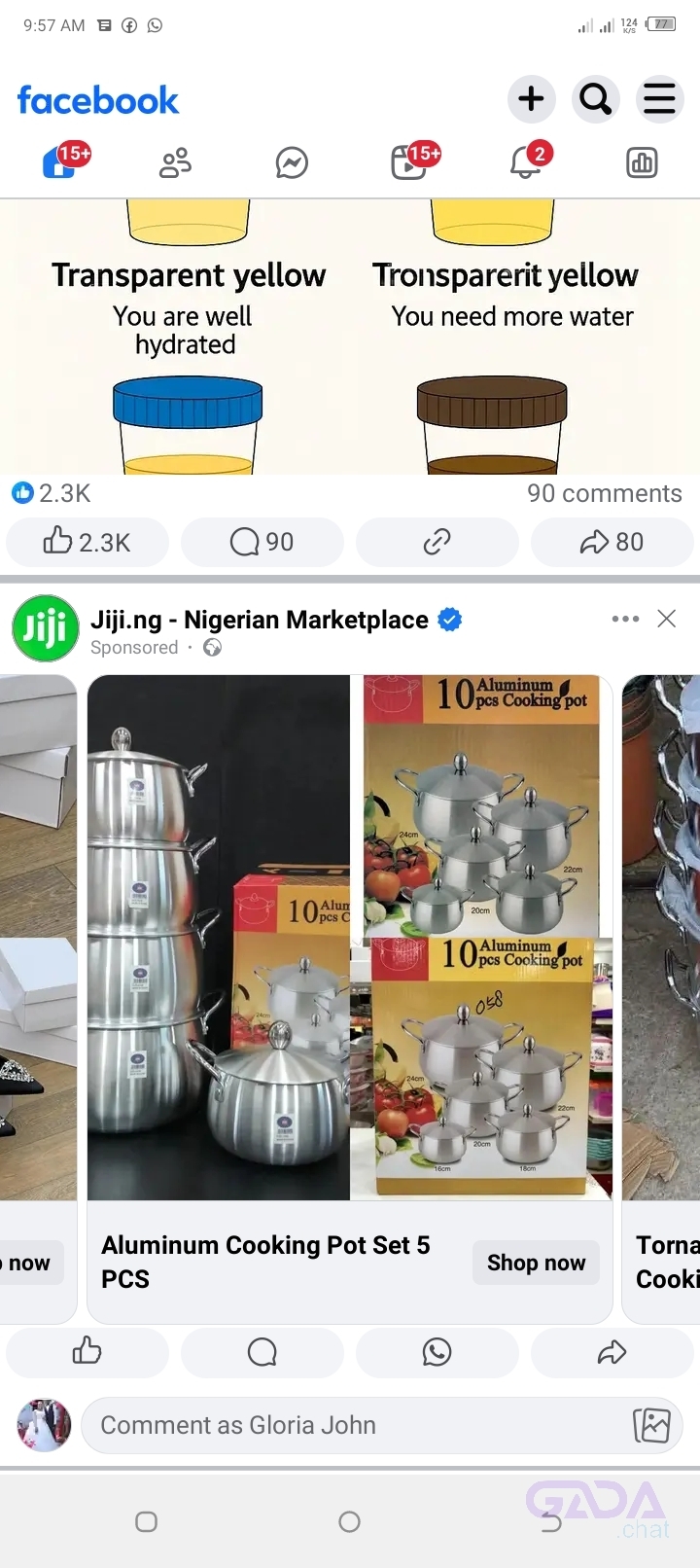Switch to the Video tab
Viewport: 700px width, 1568px height.
tap(410, 161)
